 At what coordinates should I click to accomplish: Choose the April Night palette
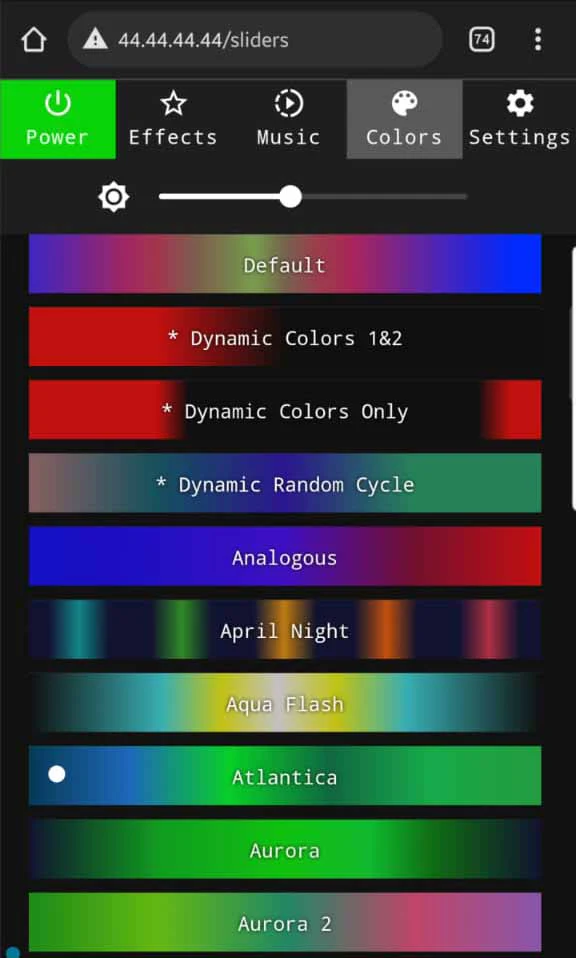pyautogui.click(x=285, y=630)
